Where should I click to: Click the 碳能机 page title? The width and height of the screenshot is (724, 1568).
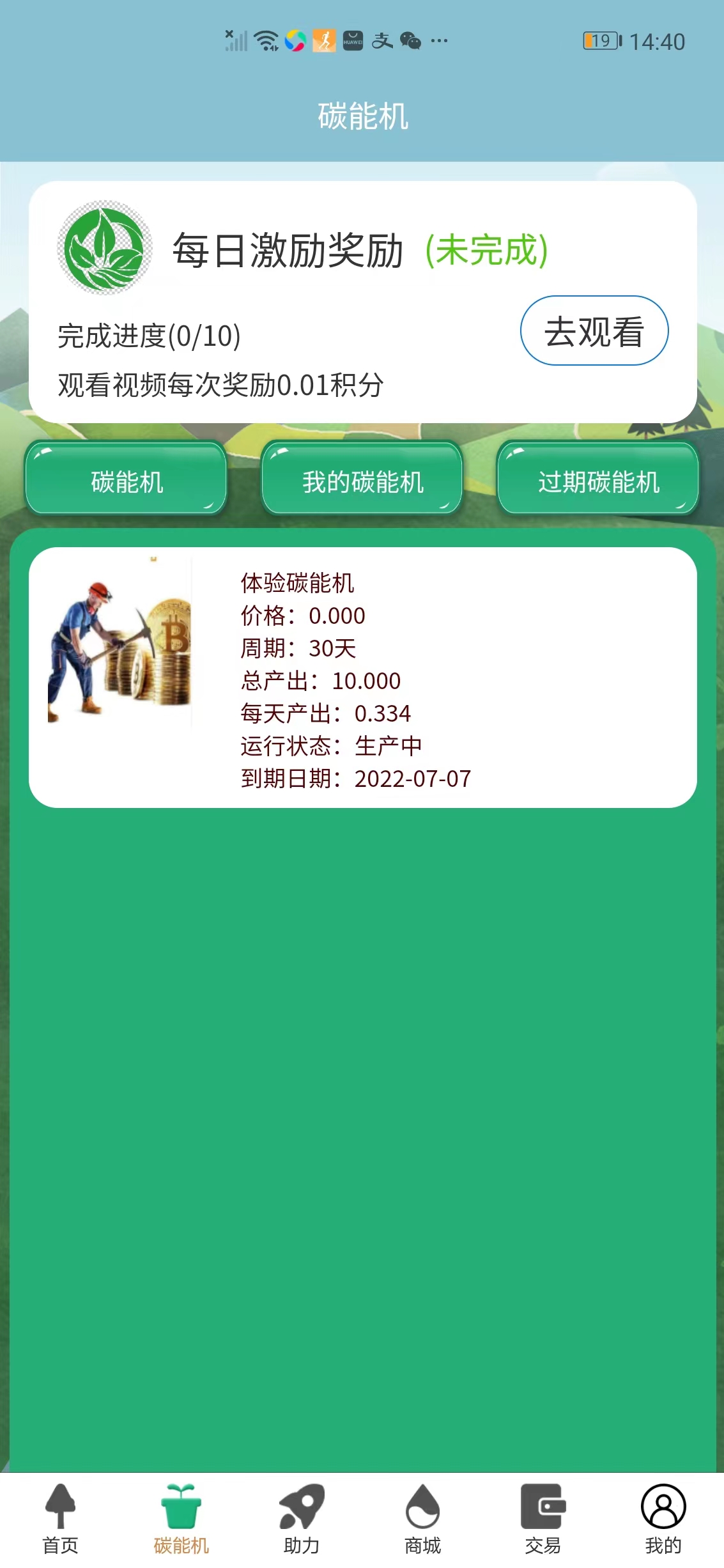tap(362, 115)
